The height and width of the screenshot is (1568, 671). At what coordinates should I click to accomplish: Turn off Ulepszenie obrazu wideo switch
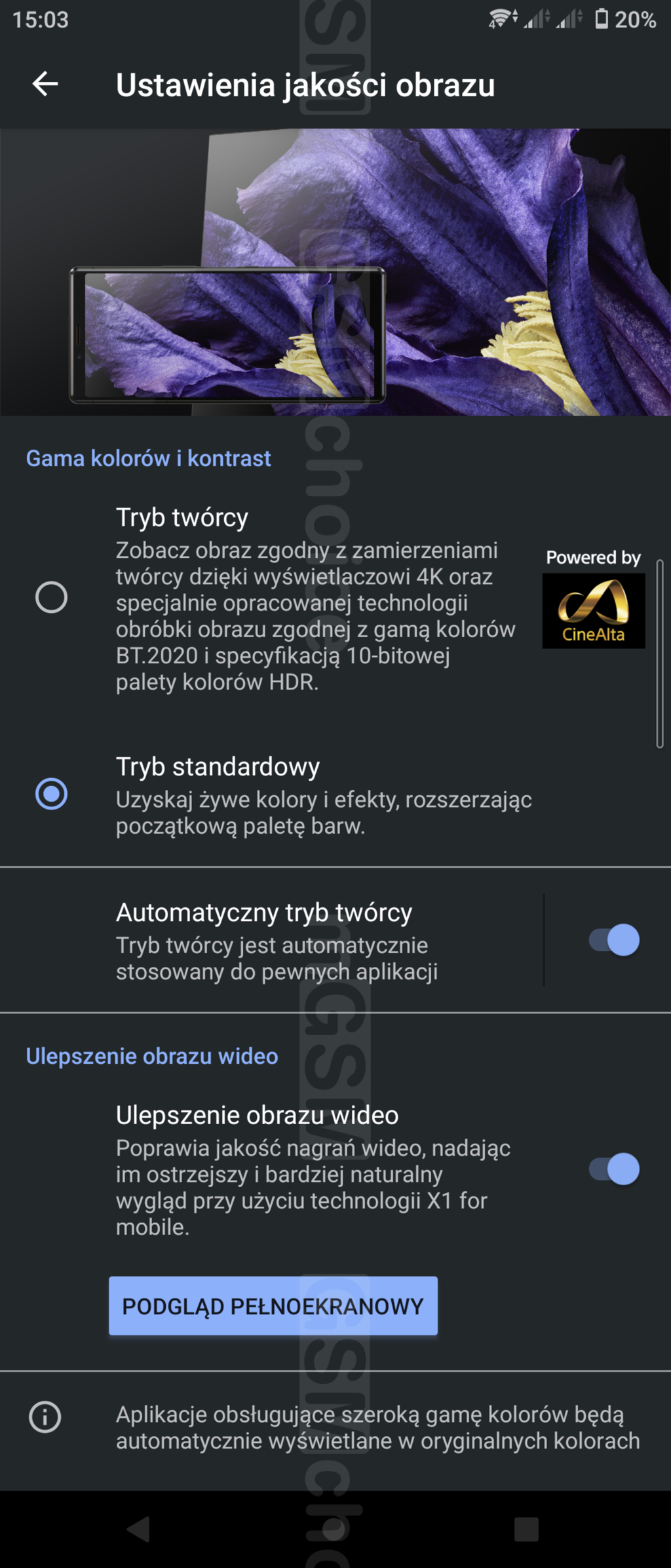click(614, 1169)
